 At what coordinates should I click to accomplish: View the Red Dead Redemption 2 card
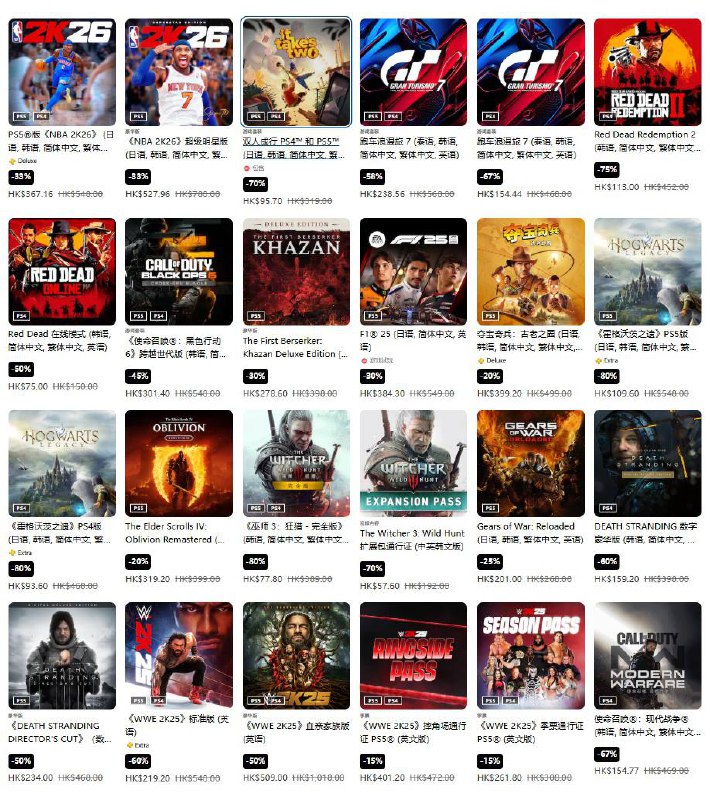[x=647, y=72]
